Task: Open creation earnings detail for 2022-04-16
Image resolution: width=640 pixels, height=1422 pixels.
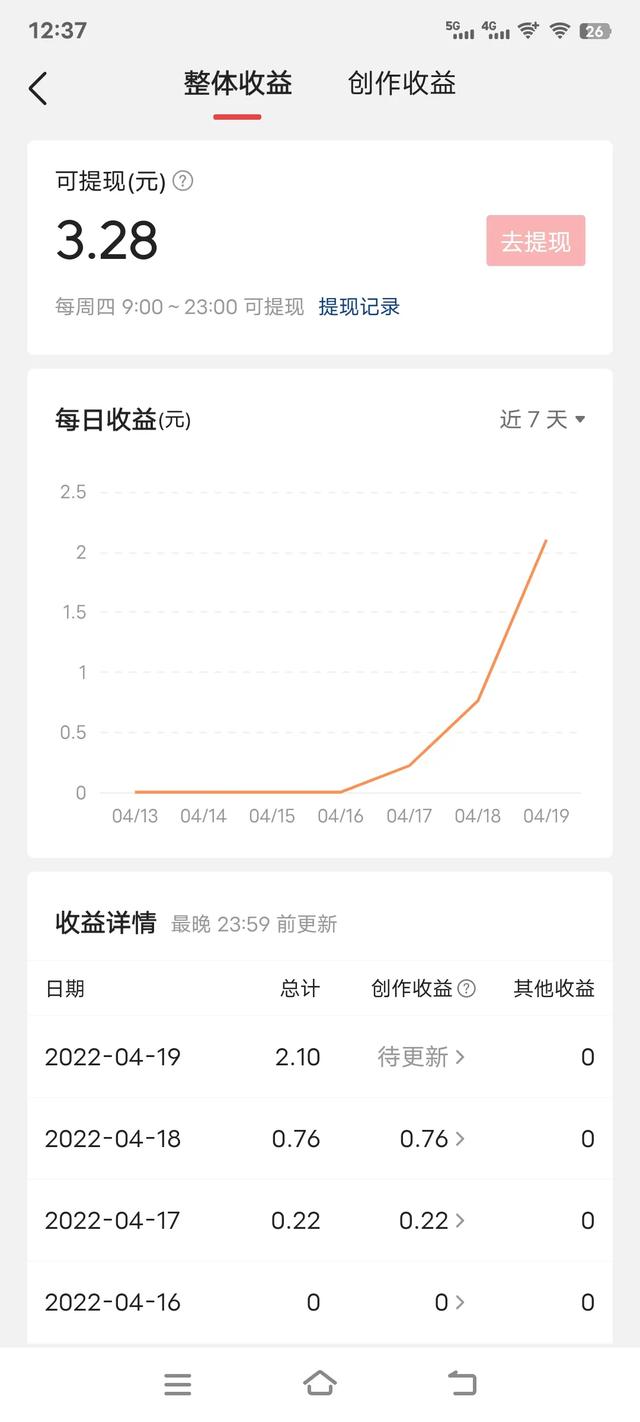Action: tap(449, 1302)
